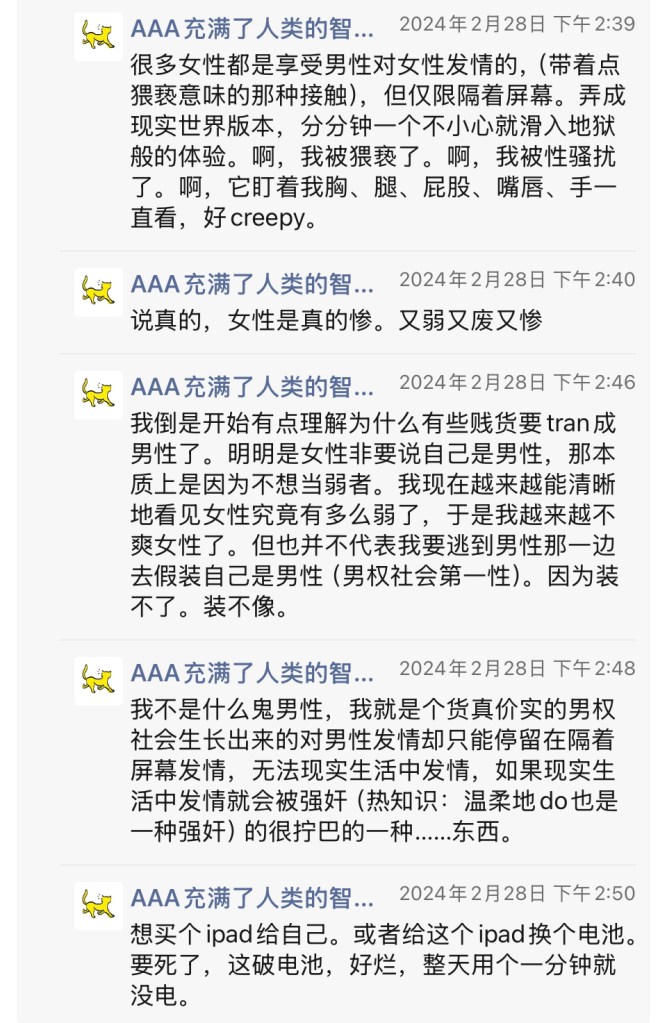
Task: Tap the sender name on the 2:40 message
Action: coord(252,284)
